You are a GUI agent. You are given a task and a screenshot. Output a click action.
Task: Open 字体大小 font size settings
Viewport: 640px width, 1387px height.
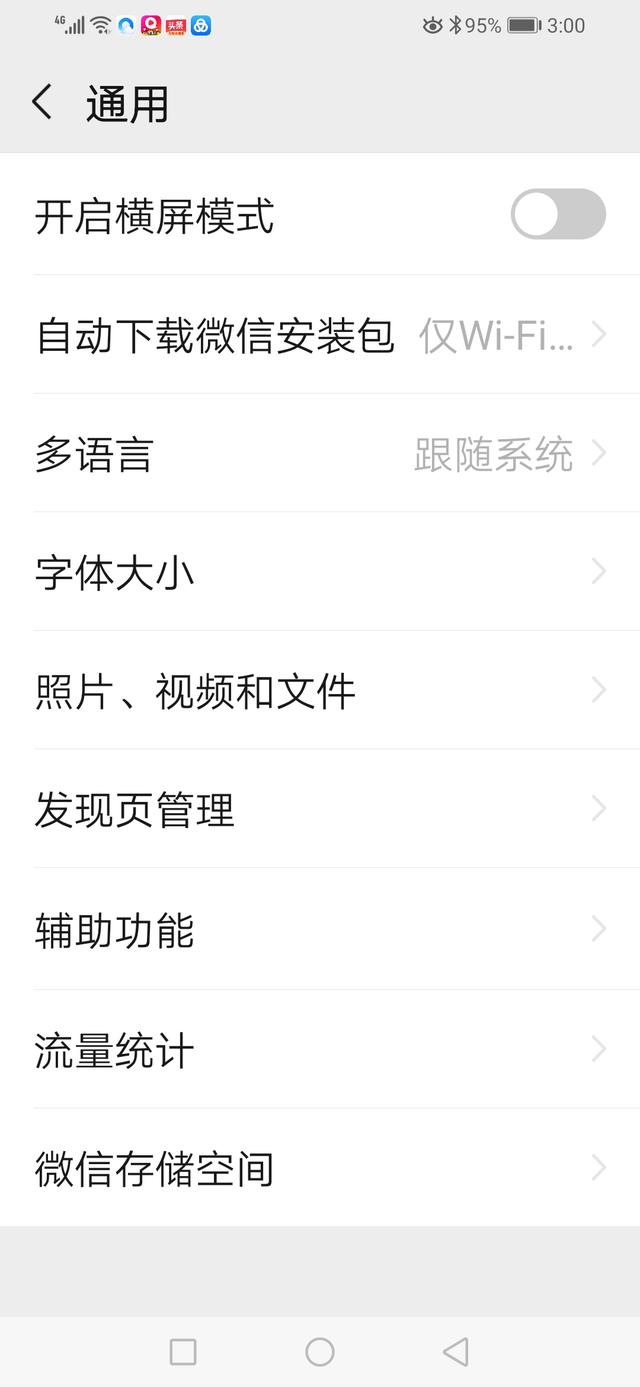tap(320, 572)
